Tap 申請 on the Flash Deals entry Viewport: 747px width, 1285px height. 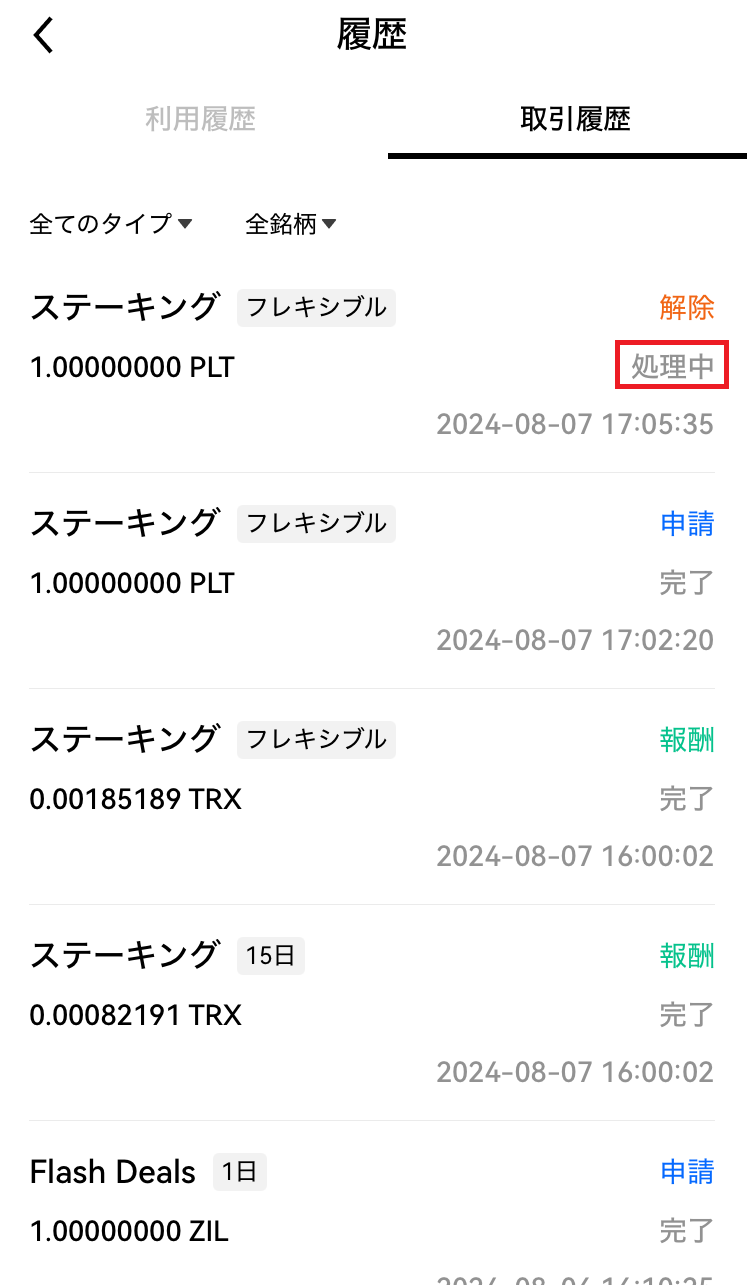point(686,1171)
